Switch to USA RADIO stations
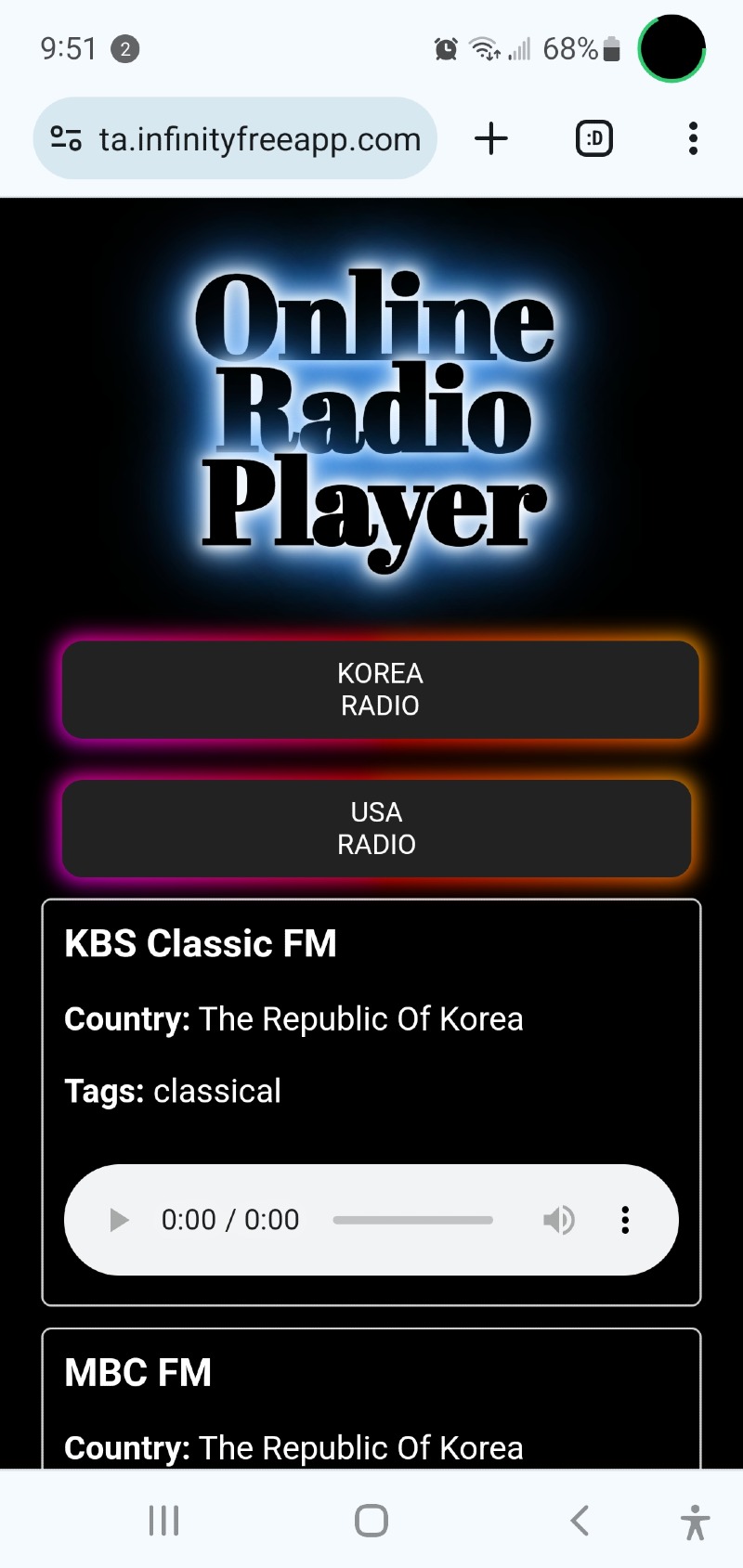The width and height of the screenshot is (743, 1568). pyautogui.click(x=376, y=828)
